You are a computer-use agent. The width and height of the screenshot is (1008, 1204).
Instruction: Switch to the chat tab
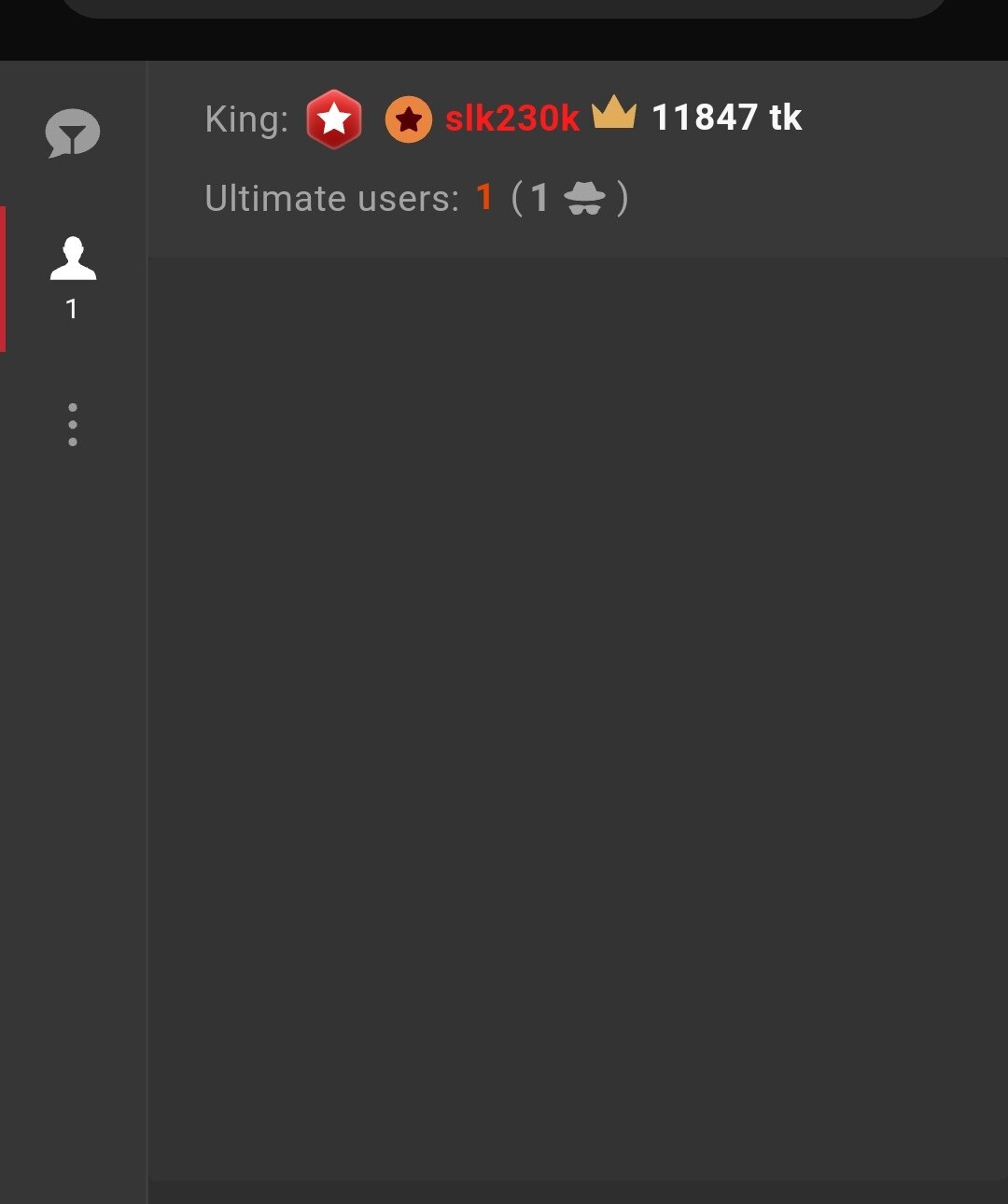pos(73,133)
